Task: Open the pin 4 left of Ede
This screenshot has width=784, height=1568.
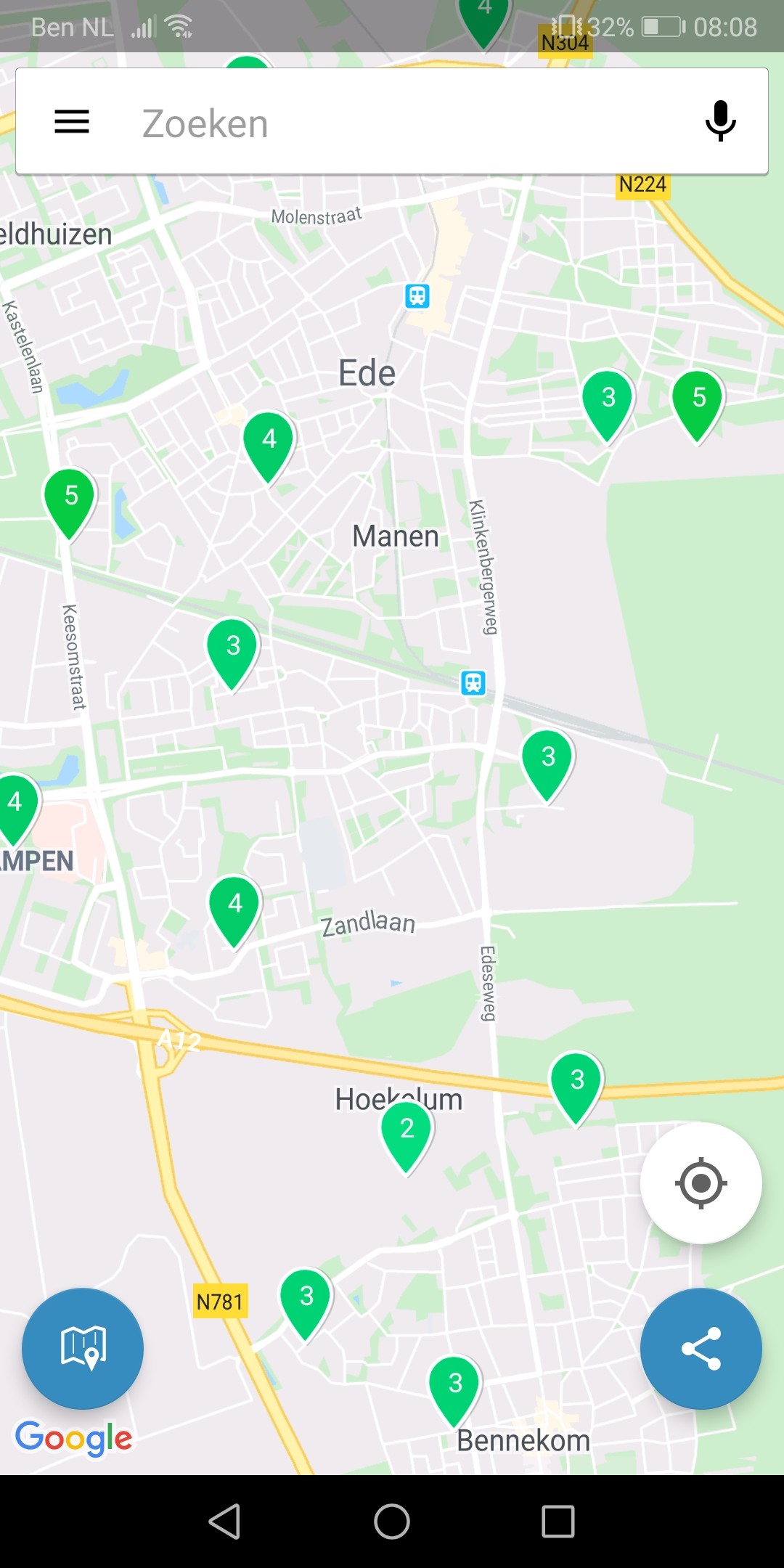Action: (269, 441)
